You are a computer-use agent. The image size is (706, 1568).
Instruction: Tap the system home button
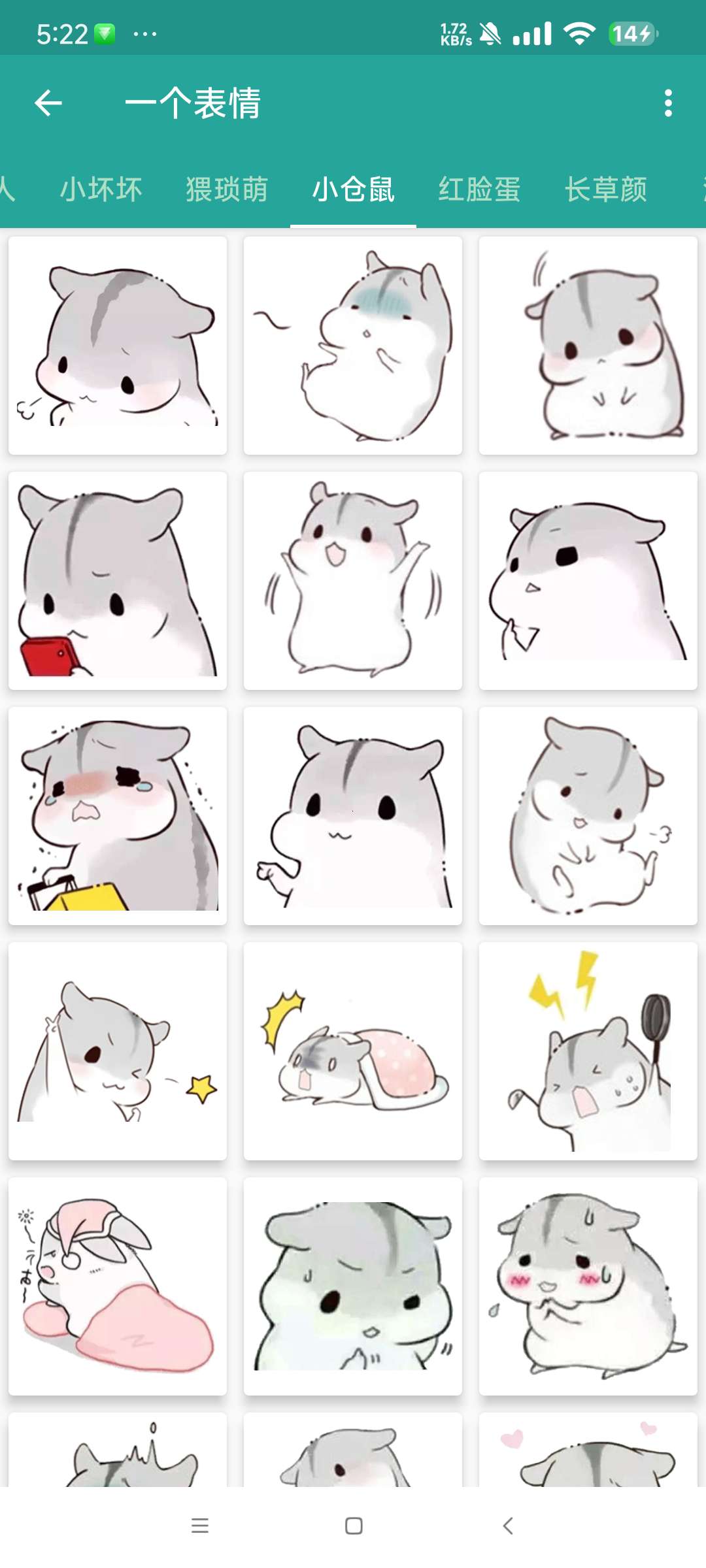[x=354, y=1526]
